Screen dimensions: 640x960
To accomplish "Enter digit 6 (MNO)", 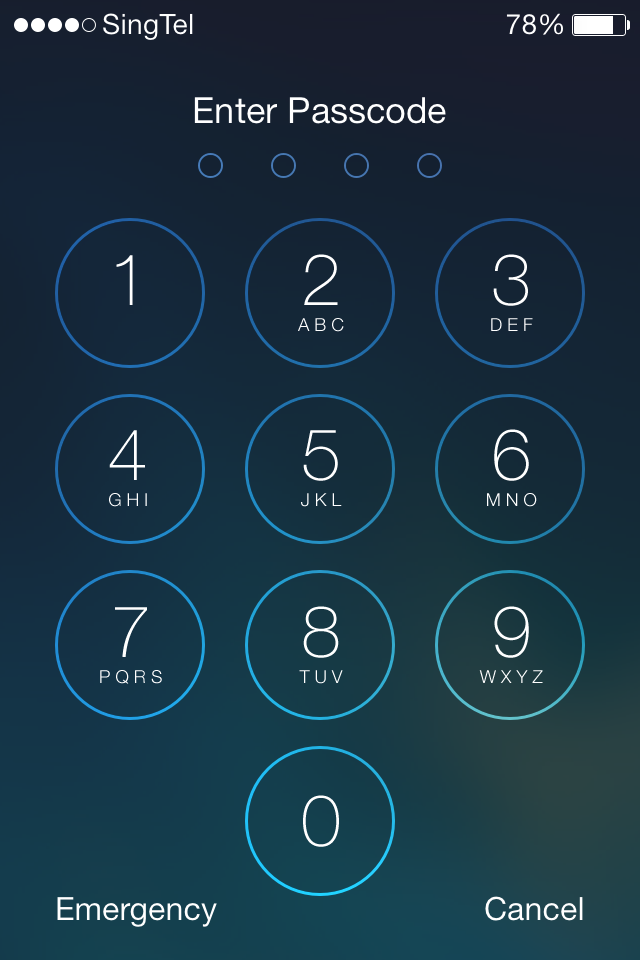I will click(510, 469).
